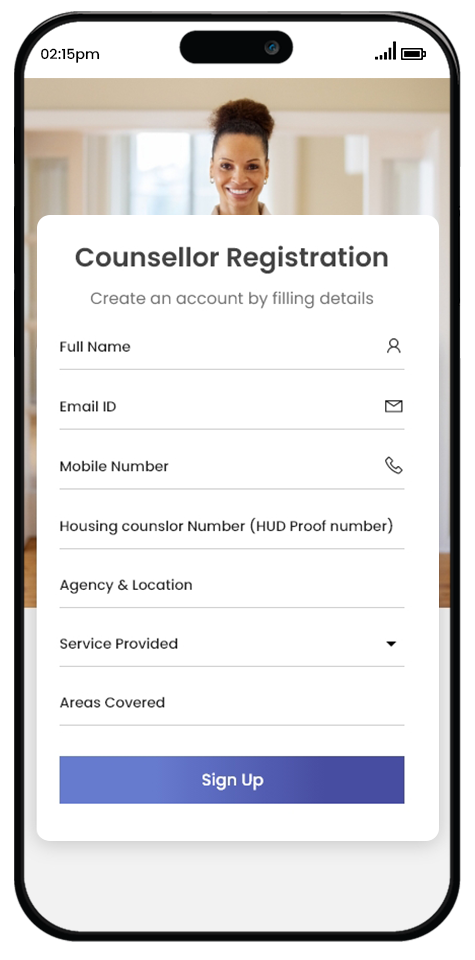475x960 pixels.
Task: Enter the Email ID field
Action: 231,407
